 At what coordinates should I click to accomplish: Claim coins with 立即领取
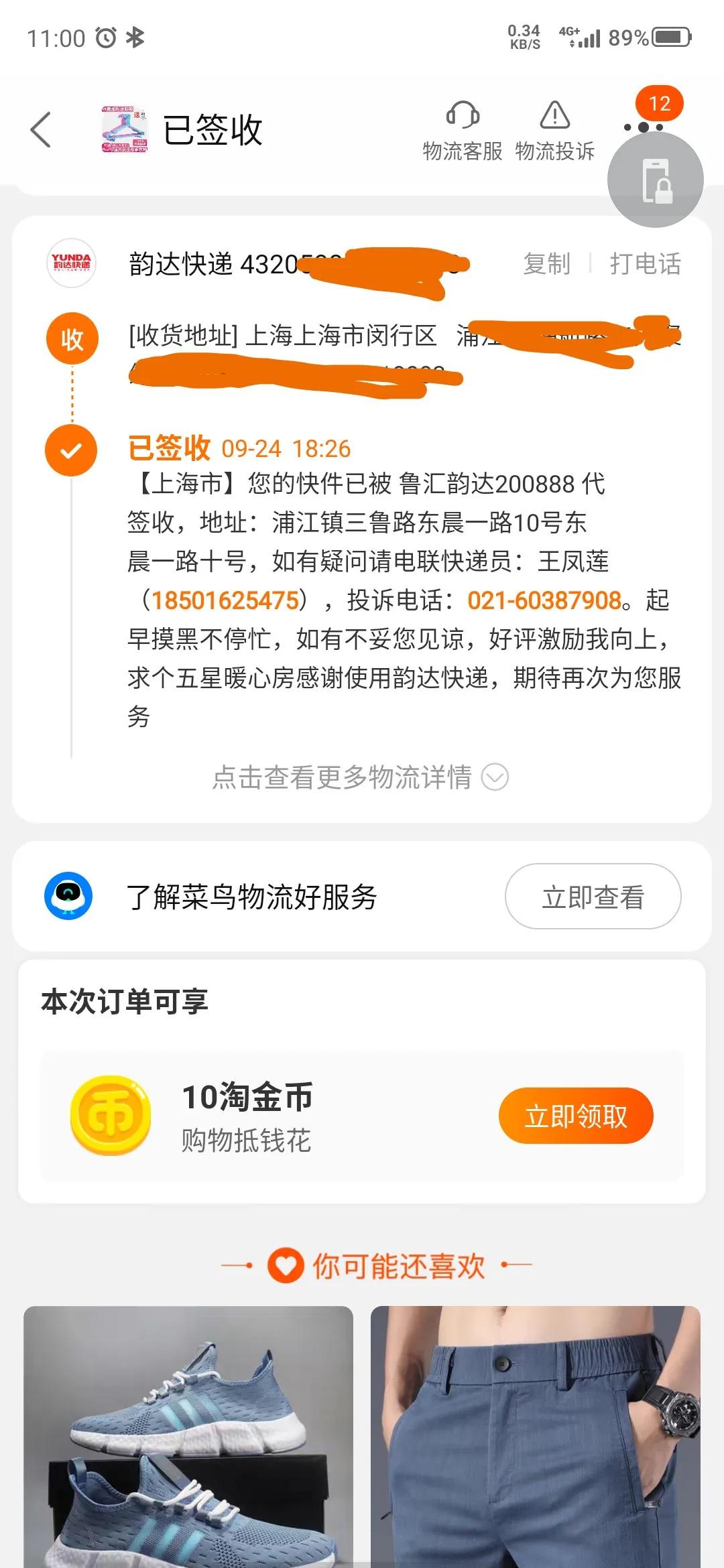point(578,1114)
